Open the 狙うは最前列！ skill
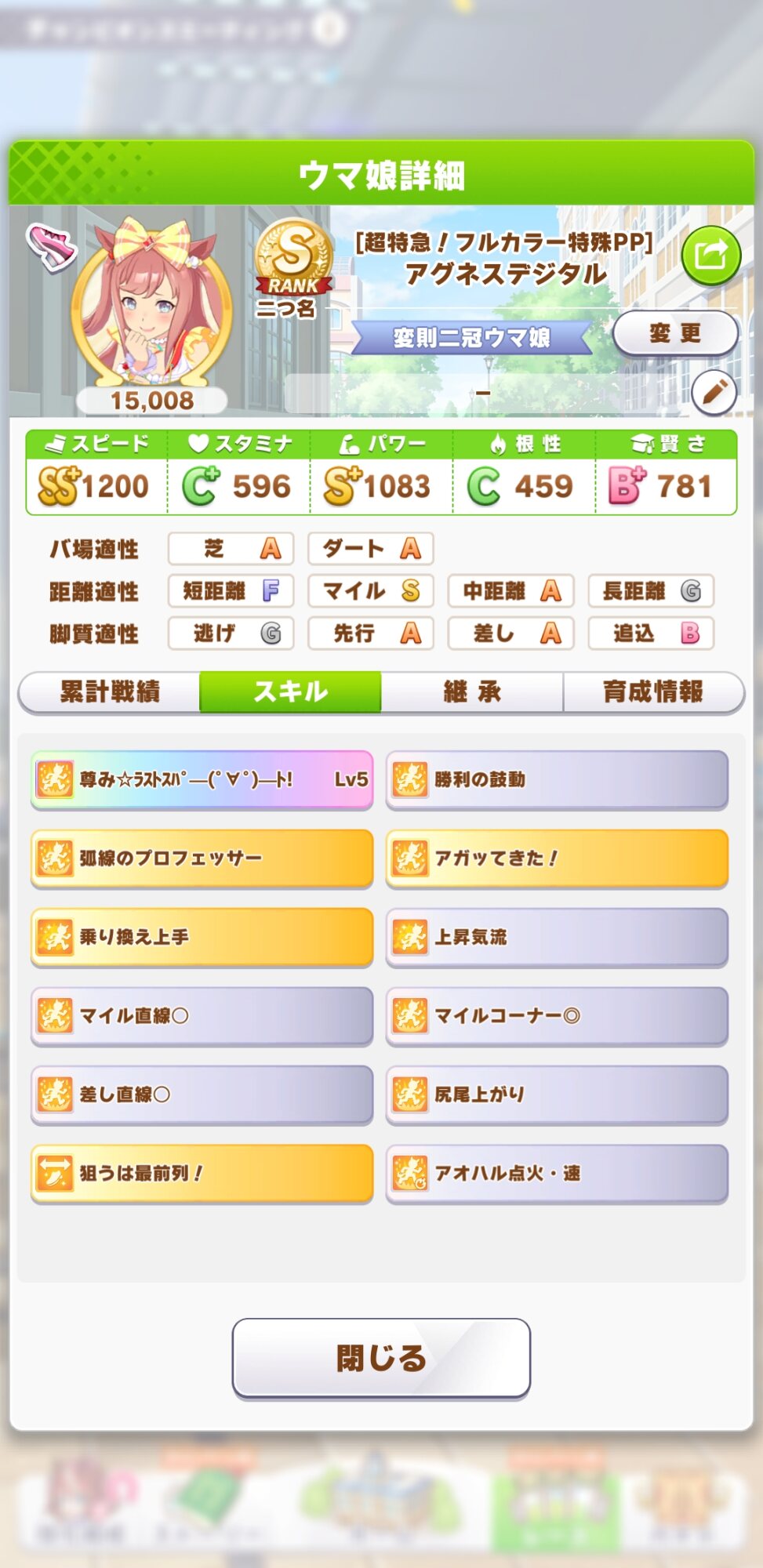The image size is (763, 1568). [x=202, y=1174]
